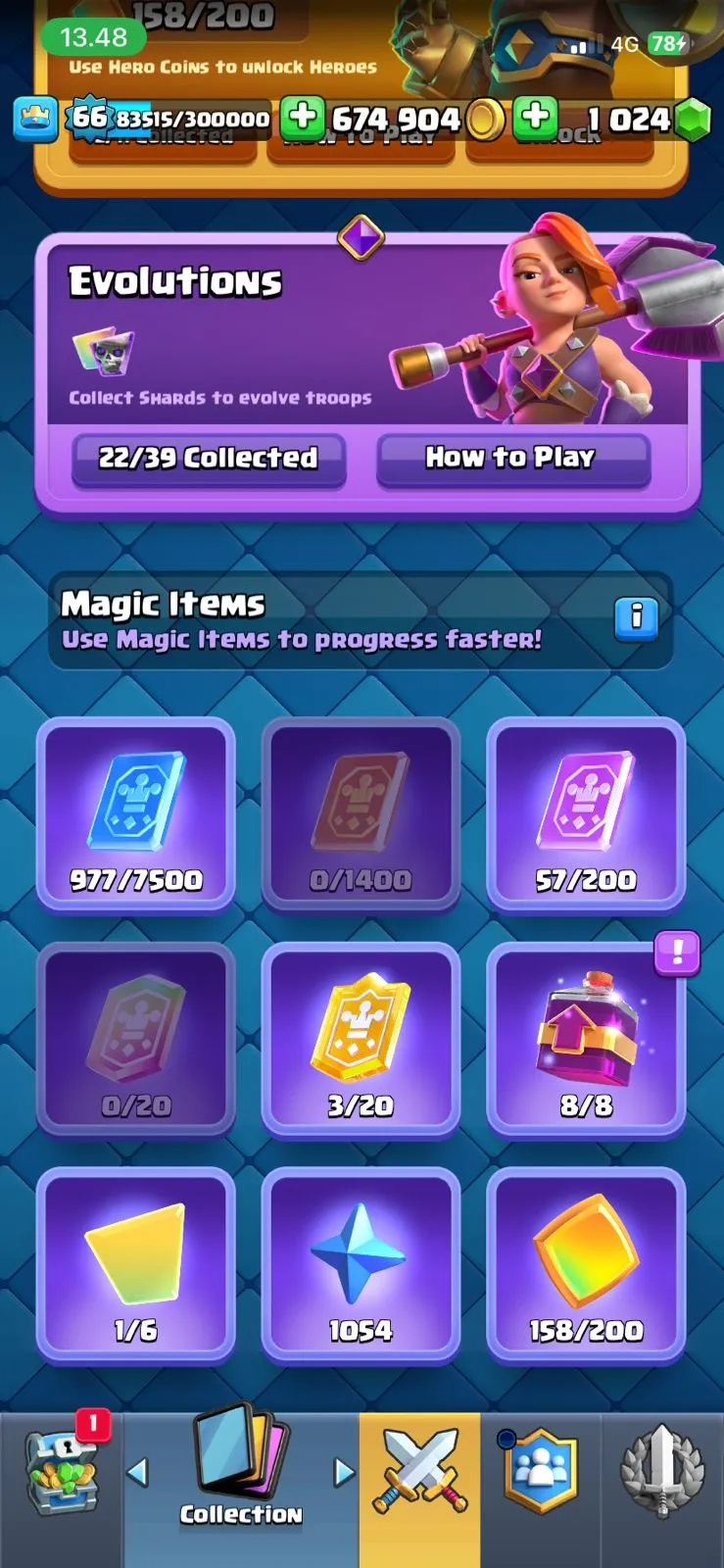Open the legendary wild card 0/20 item

(x=136, y=1039)
